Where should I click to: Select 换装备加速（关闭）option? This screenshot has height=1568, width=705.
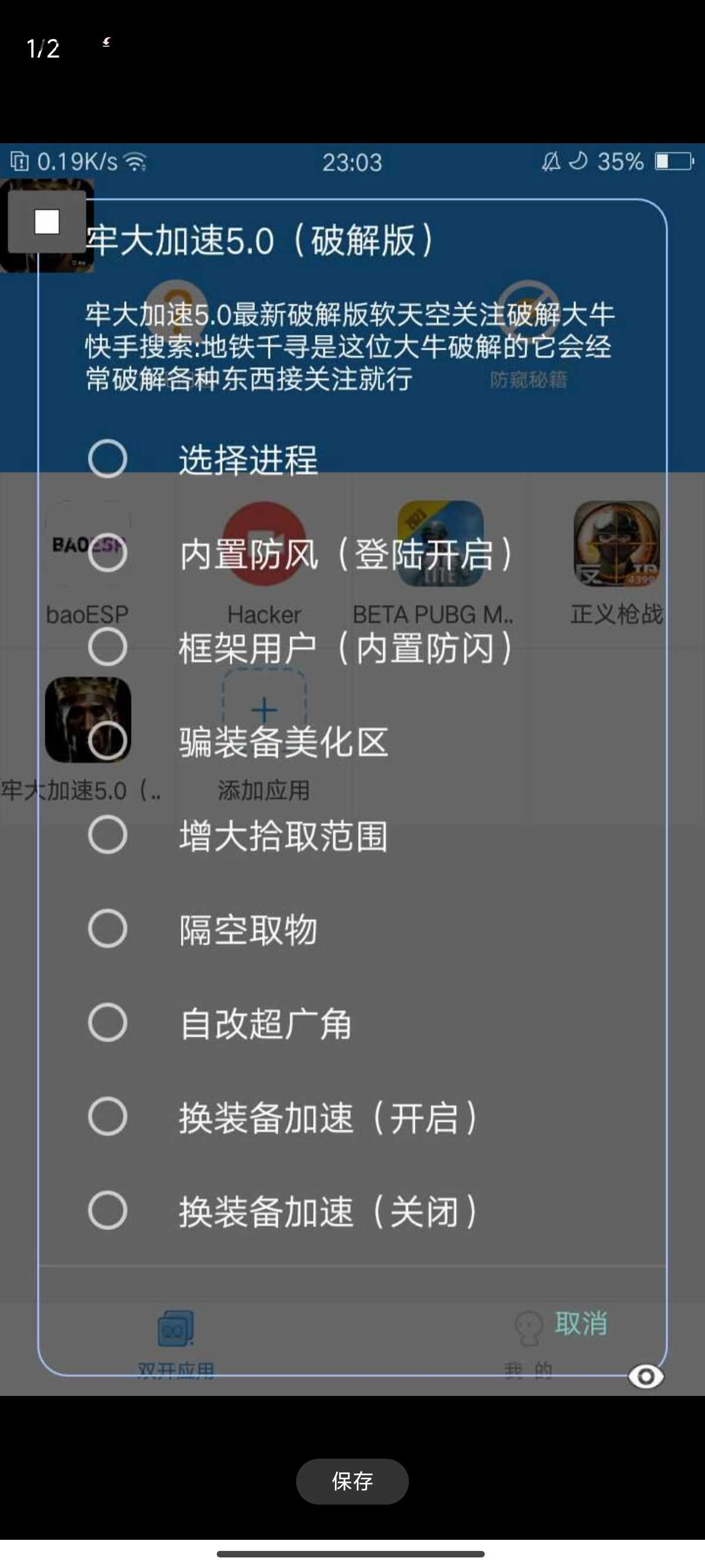352,1210
